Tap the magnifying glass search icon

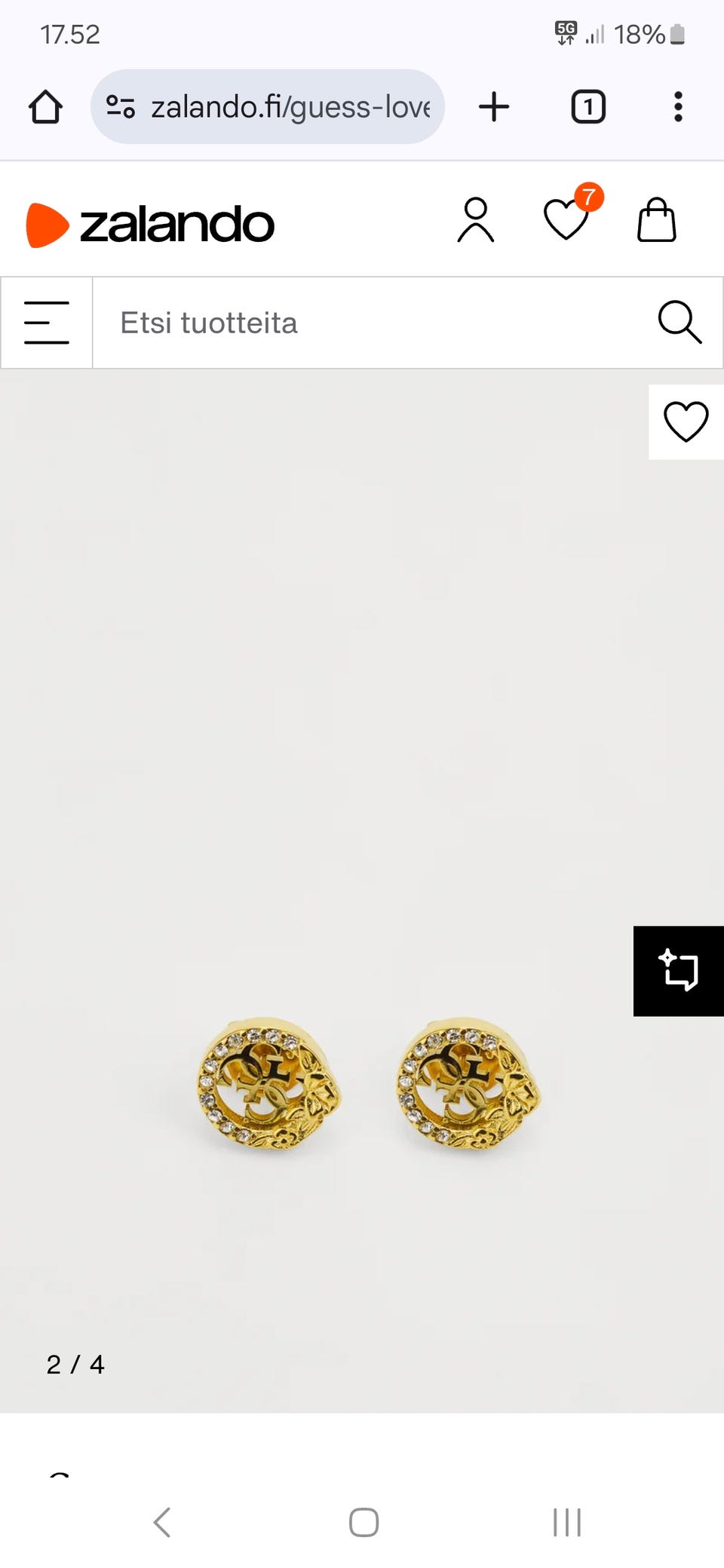point(680,323)
